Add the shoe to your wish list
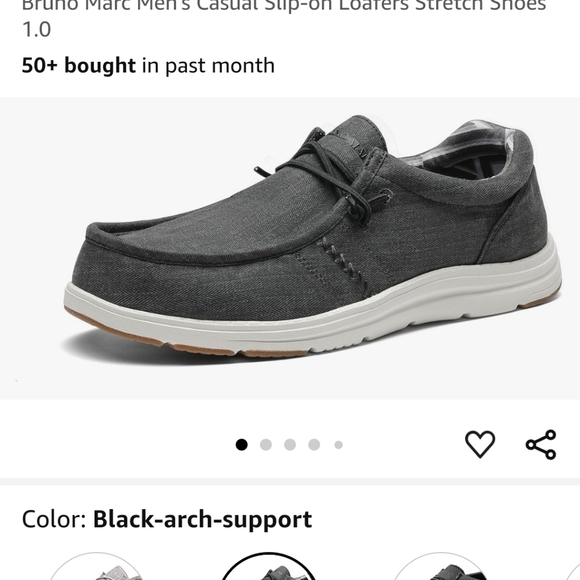 pos(479,444)
